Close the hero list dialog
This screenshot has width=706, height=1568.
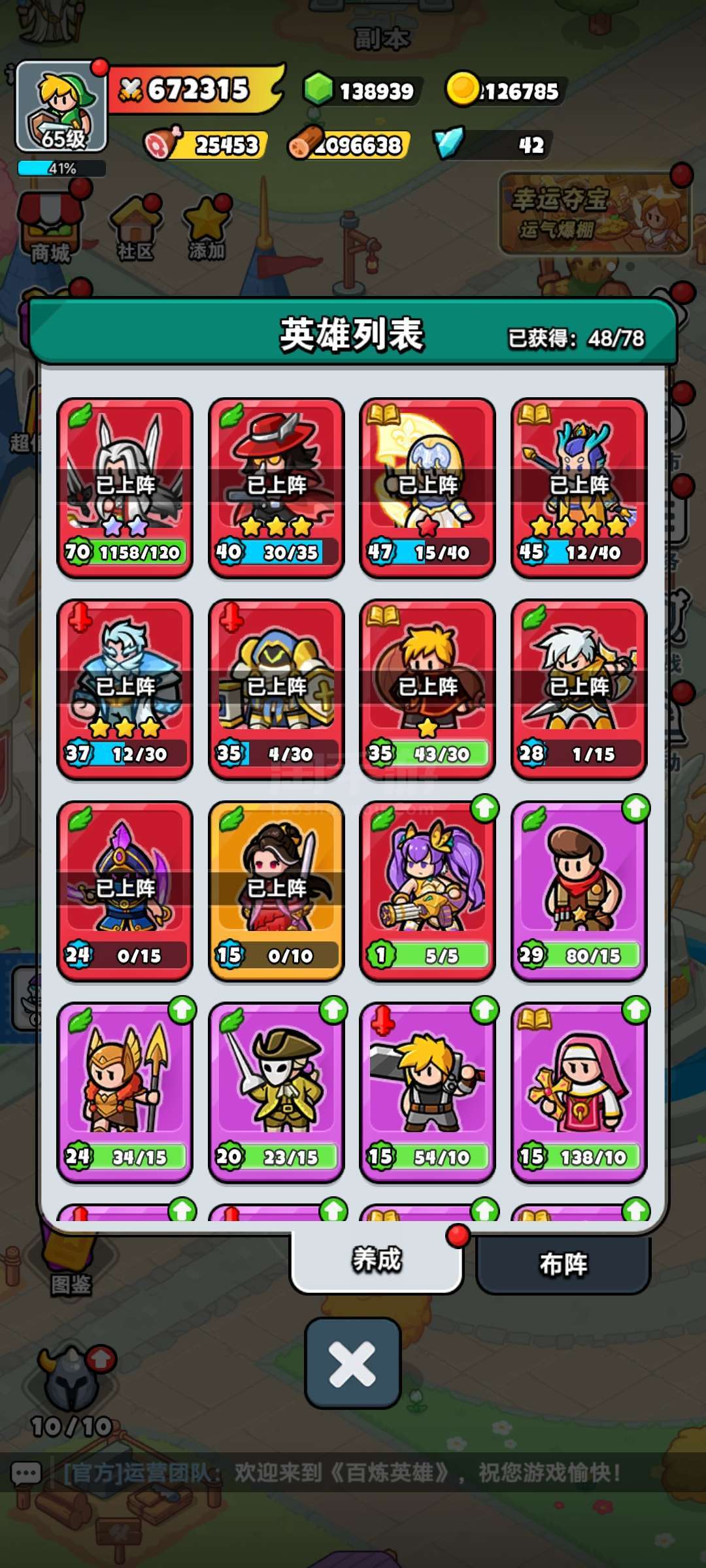coord(352,1363)
